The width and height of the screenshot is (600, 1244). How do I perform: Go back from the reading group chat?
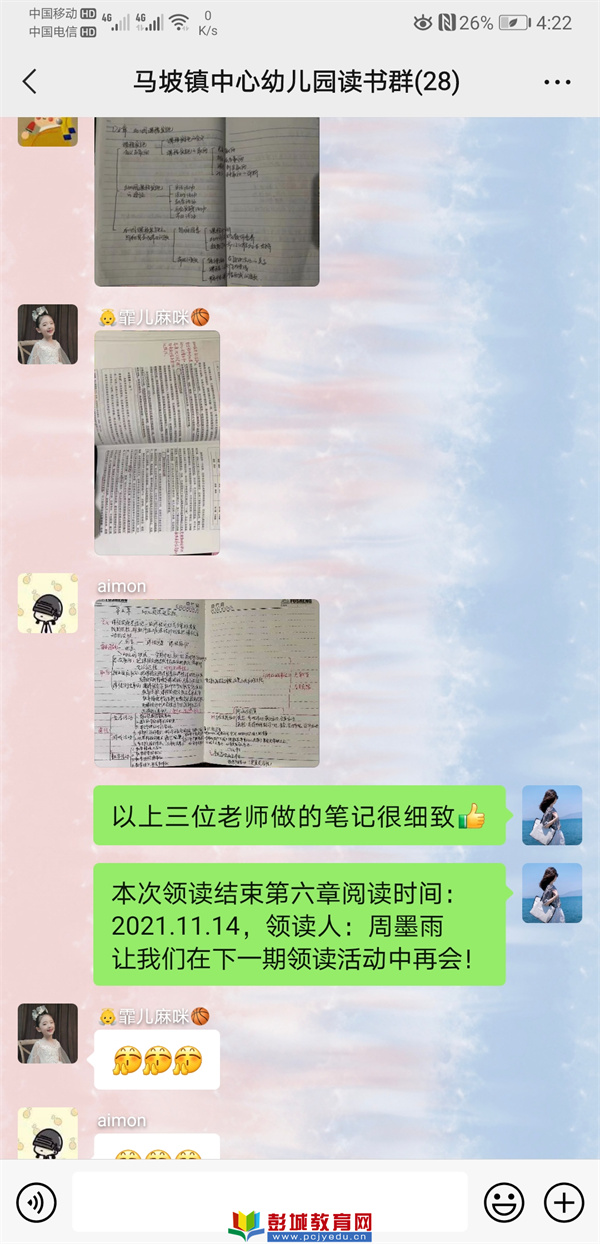[30, 82]
